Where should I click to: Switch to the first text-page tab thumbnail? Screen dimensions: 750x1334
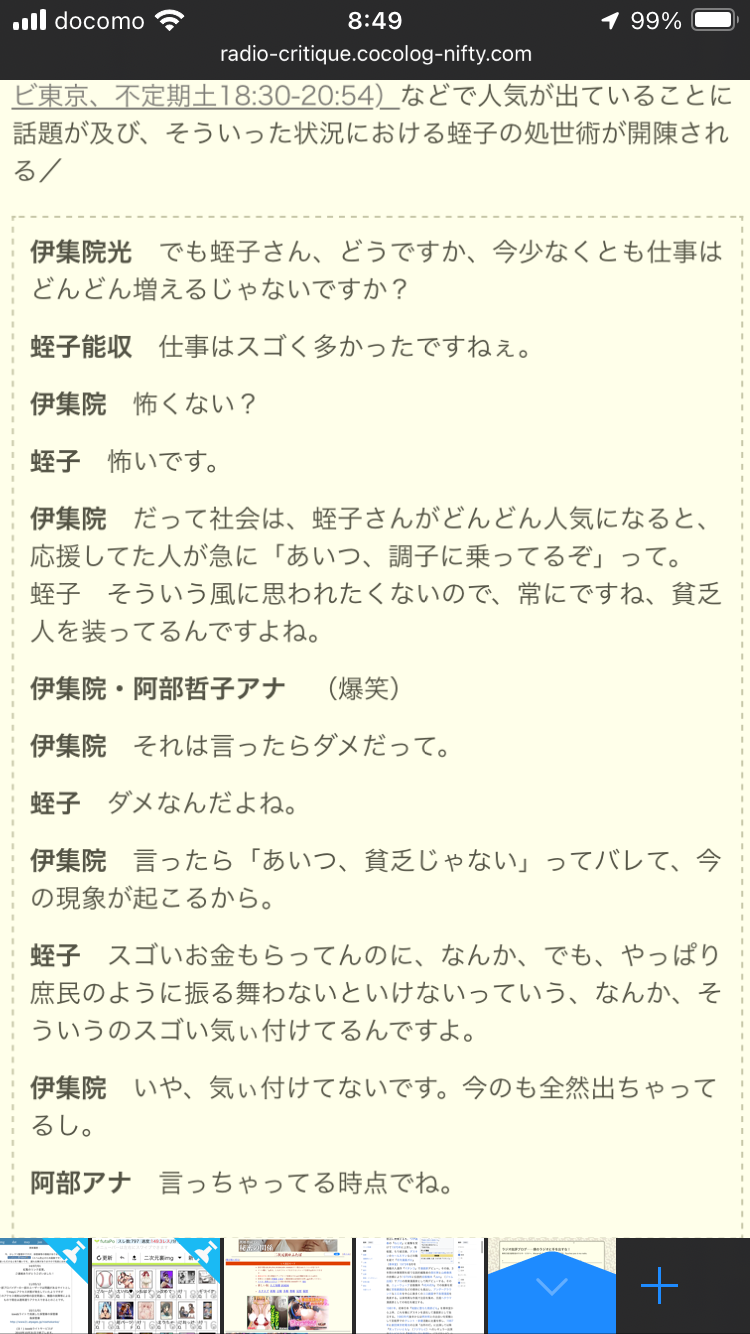coord(44,1286)
